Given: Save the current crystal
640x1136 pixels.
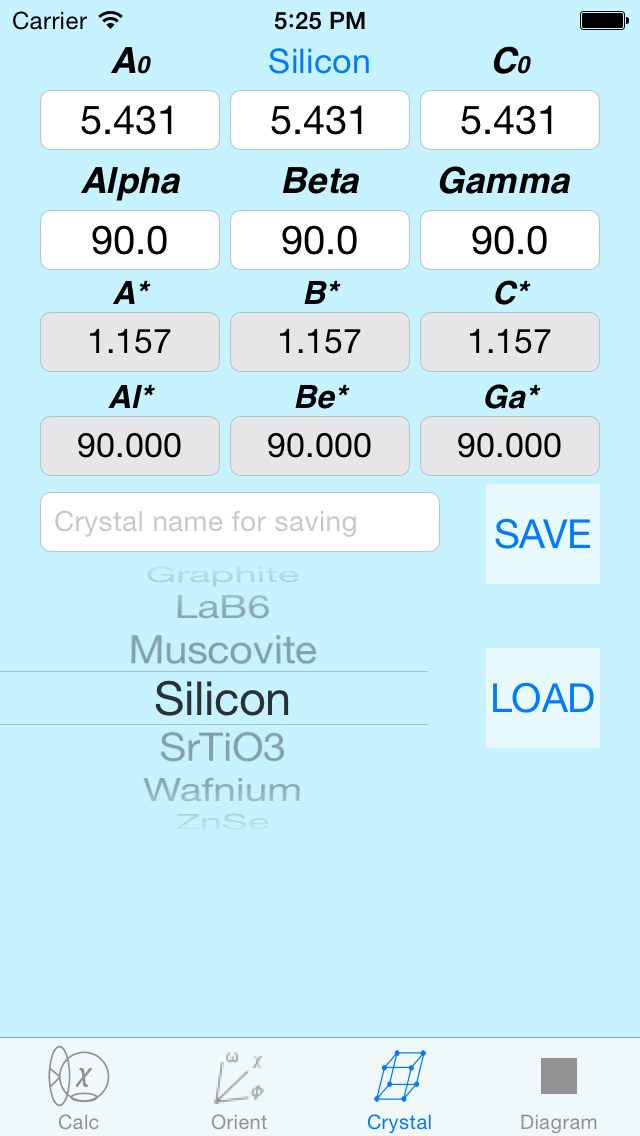Looking at the screenshot, I should click(x=543, y=534).
